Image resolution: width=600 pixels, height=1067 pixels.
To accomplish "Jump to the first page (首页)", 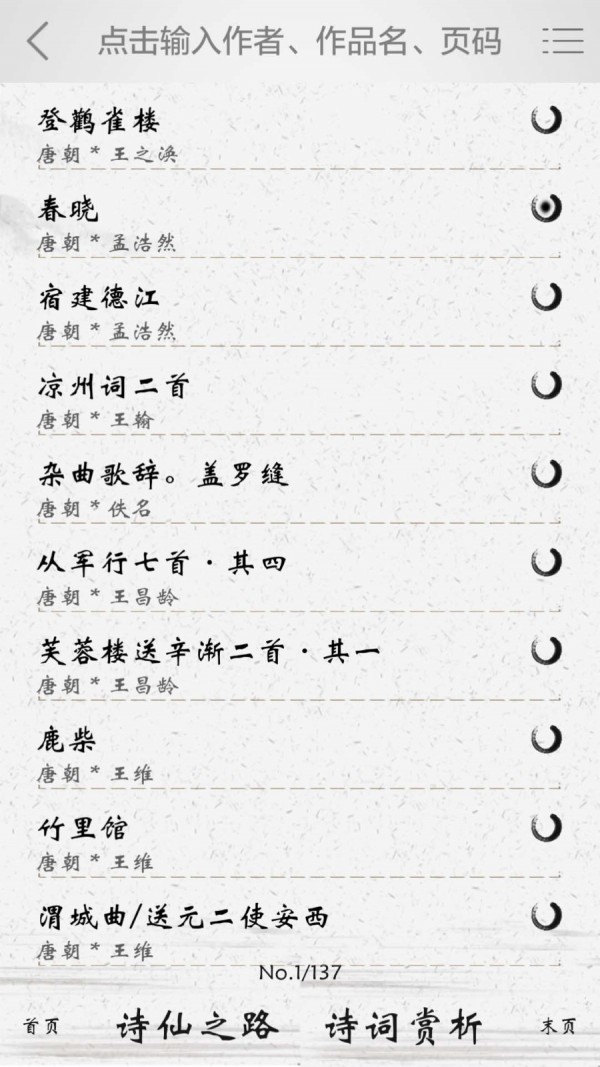I will tap(41, 1026).
